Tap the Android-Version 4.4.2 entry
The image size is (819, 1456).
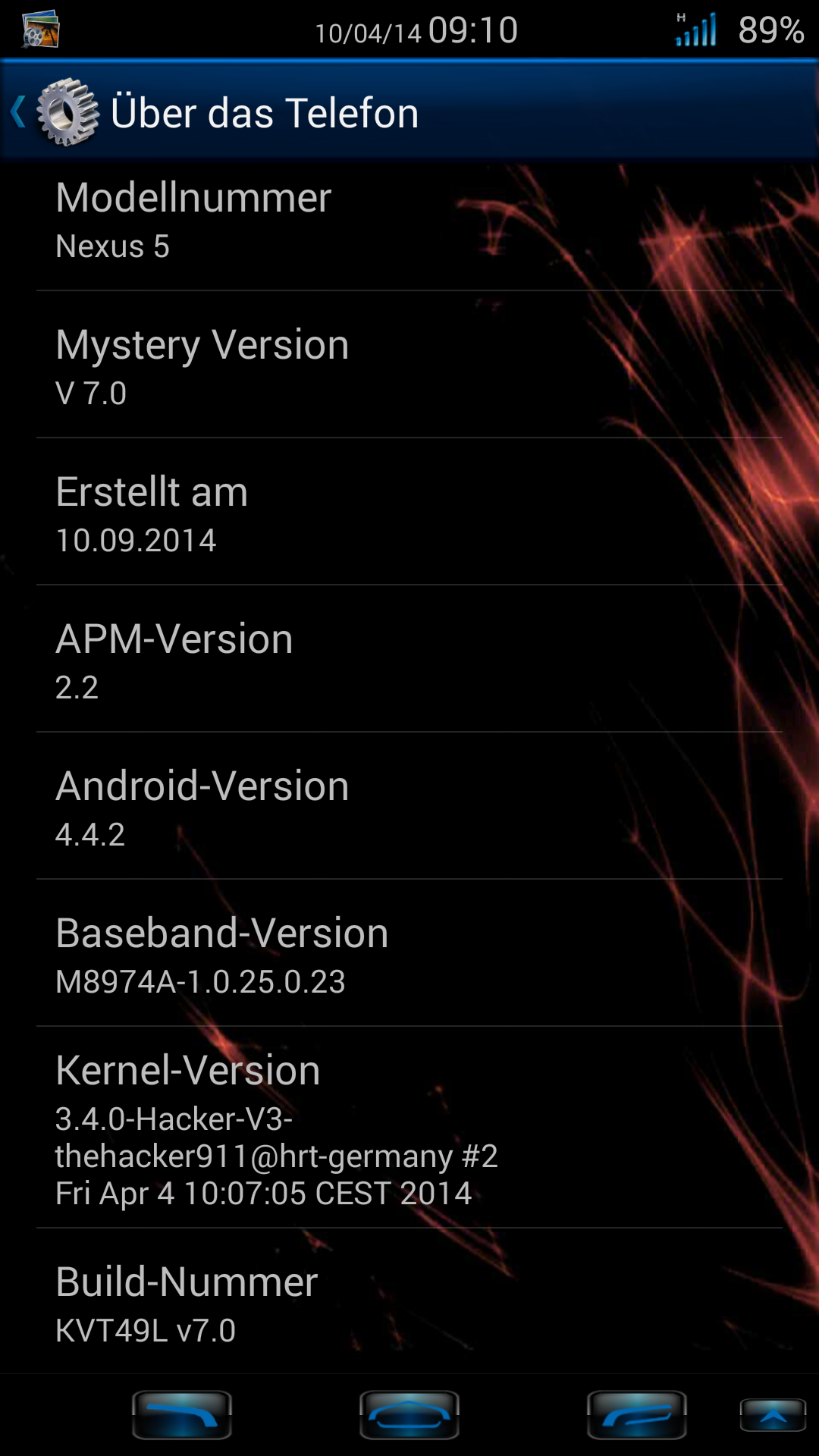409,806
